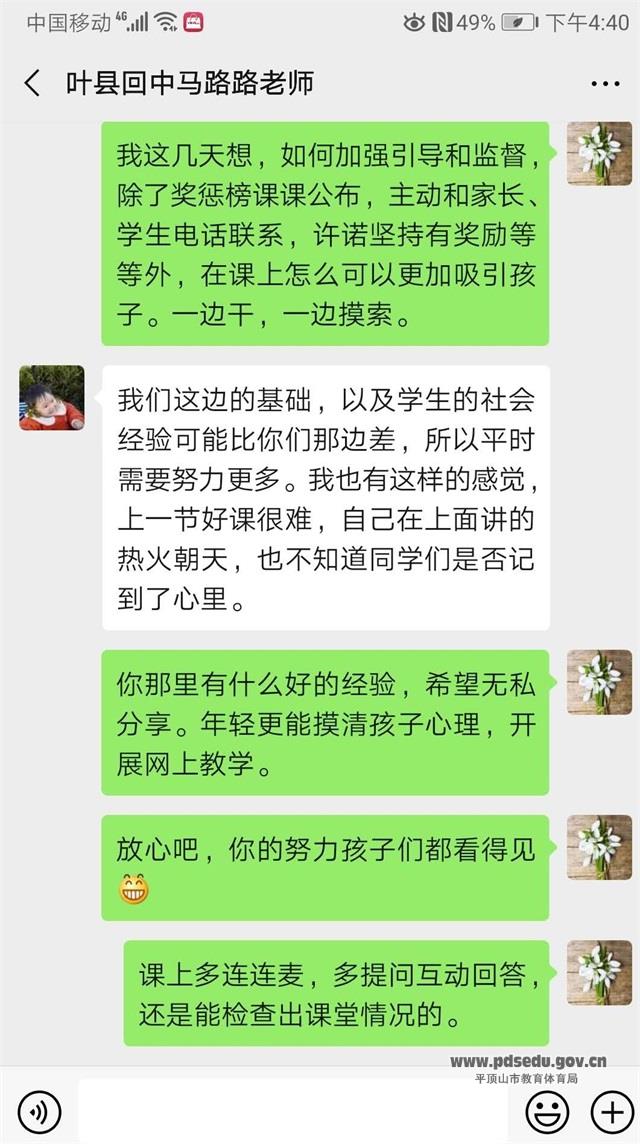Viewport: 640px width, 1144px height.
Task: Open the baby photo avatar's profile
Action: click(52, 398)
